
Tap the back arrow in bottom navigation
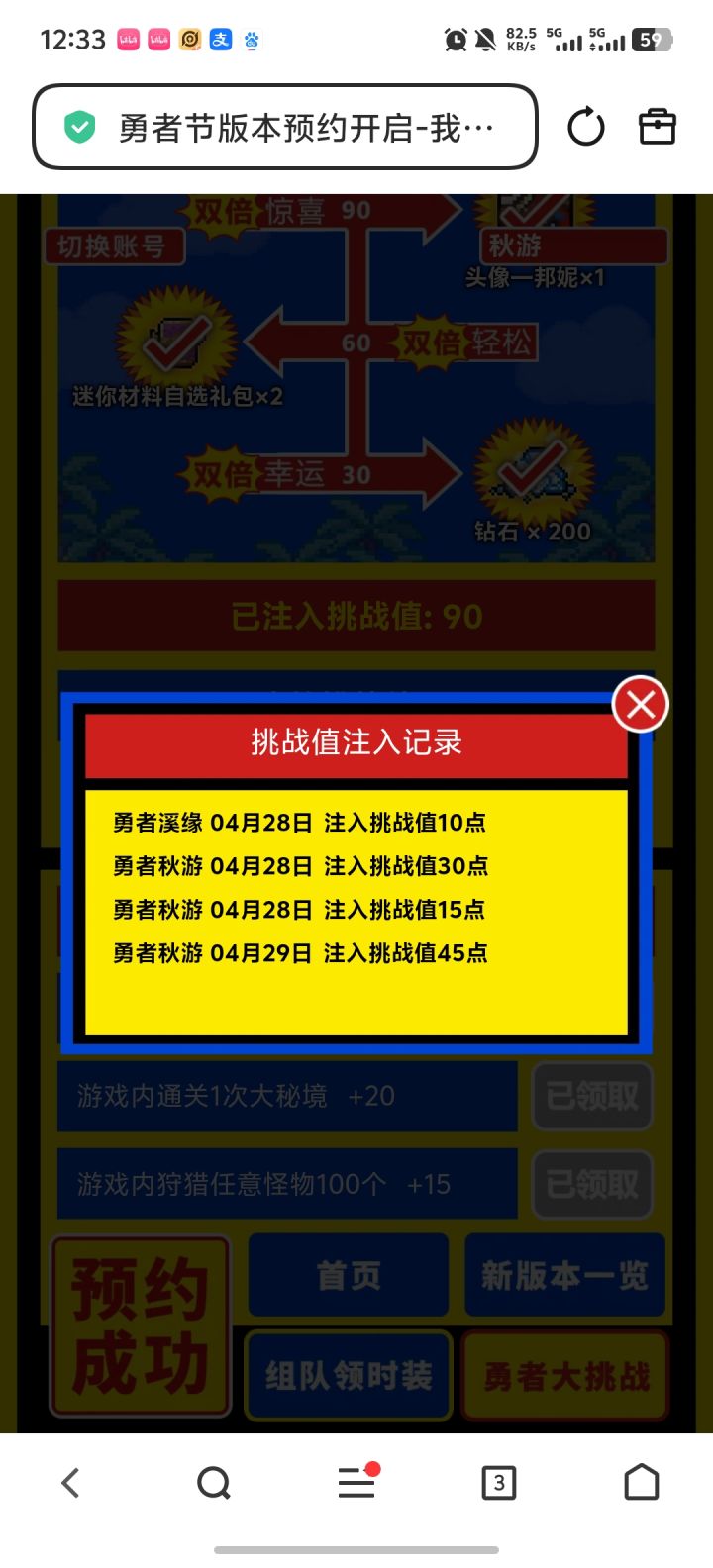tap(70, 1482)
